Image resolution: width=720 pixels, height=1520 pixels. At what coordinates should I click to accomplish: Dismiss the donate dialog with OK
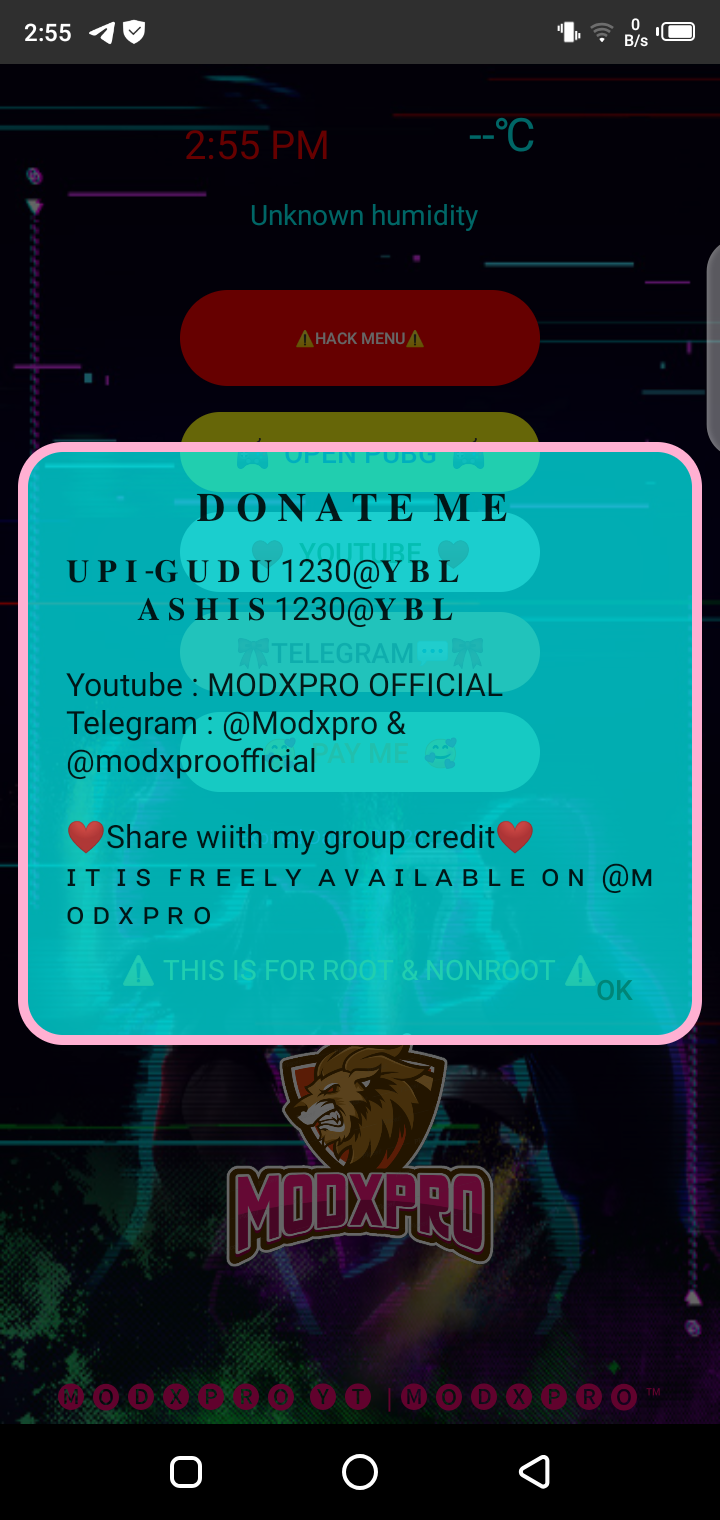(x=614, y=990)
